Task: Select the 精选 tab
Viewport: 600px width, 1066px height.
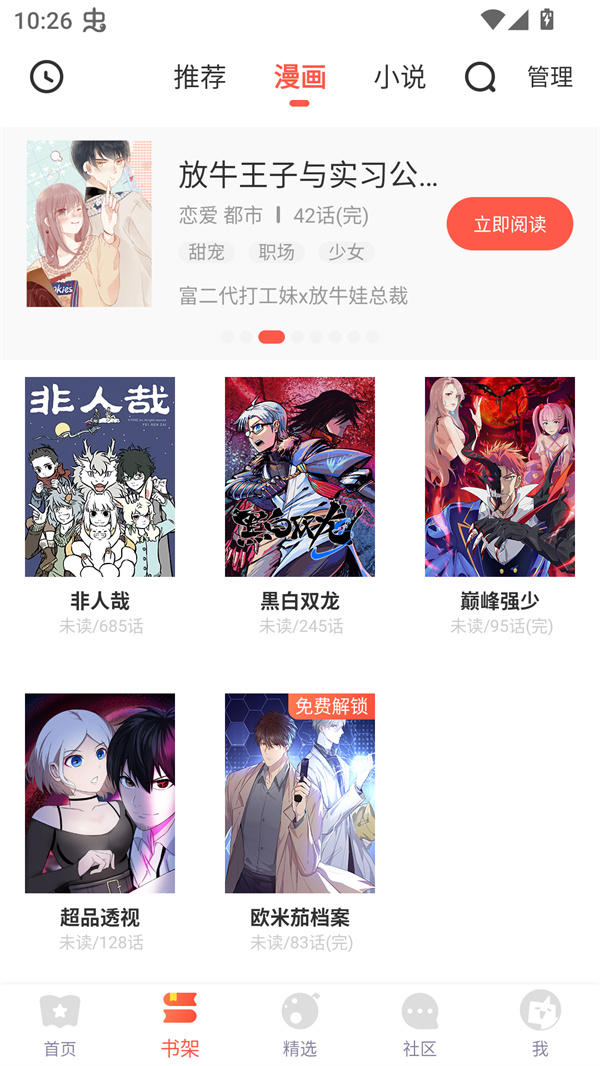Action: (x=300, y=1024)
